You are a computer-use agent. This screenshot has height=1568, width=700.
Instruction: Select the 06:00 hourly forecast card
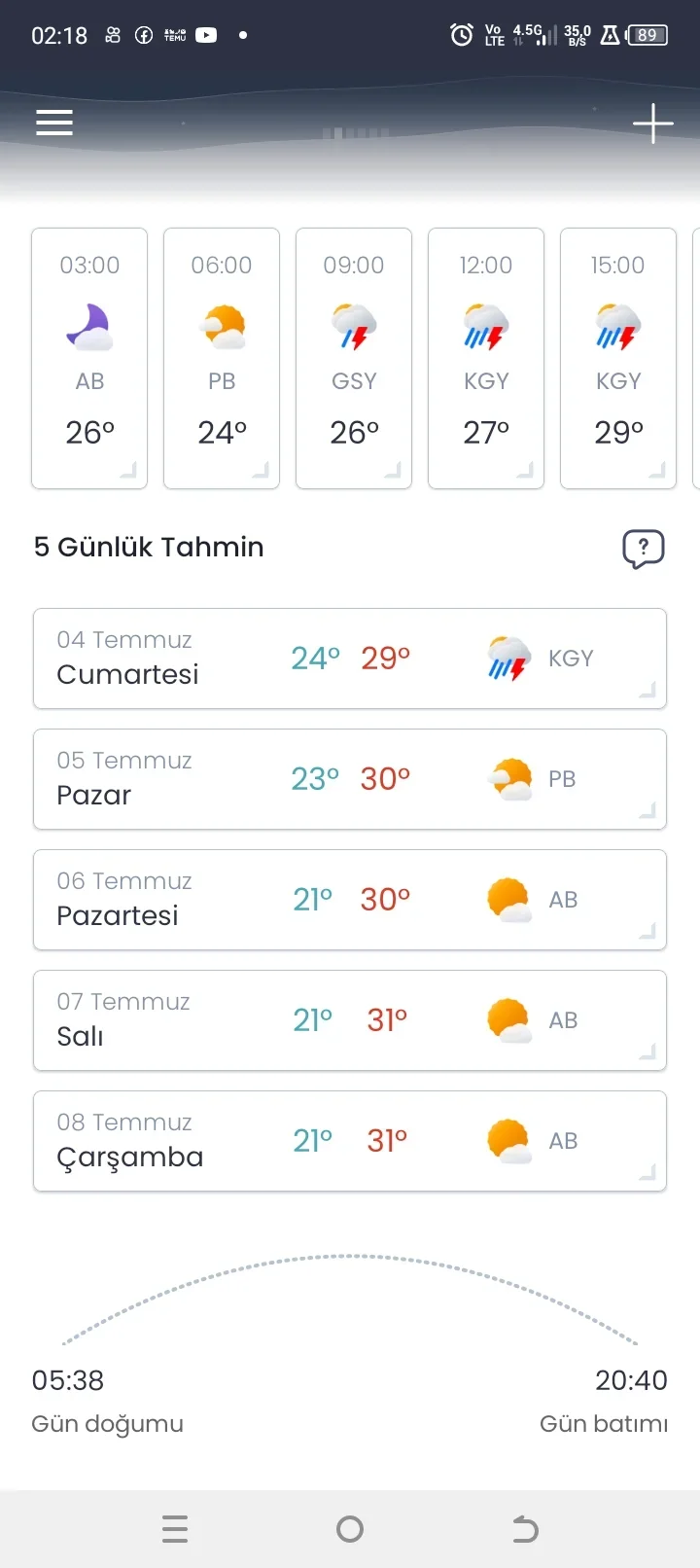pos(222,358)
